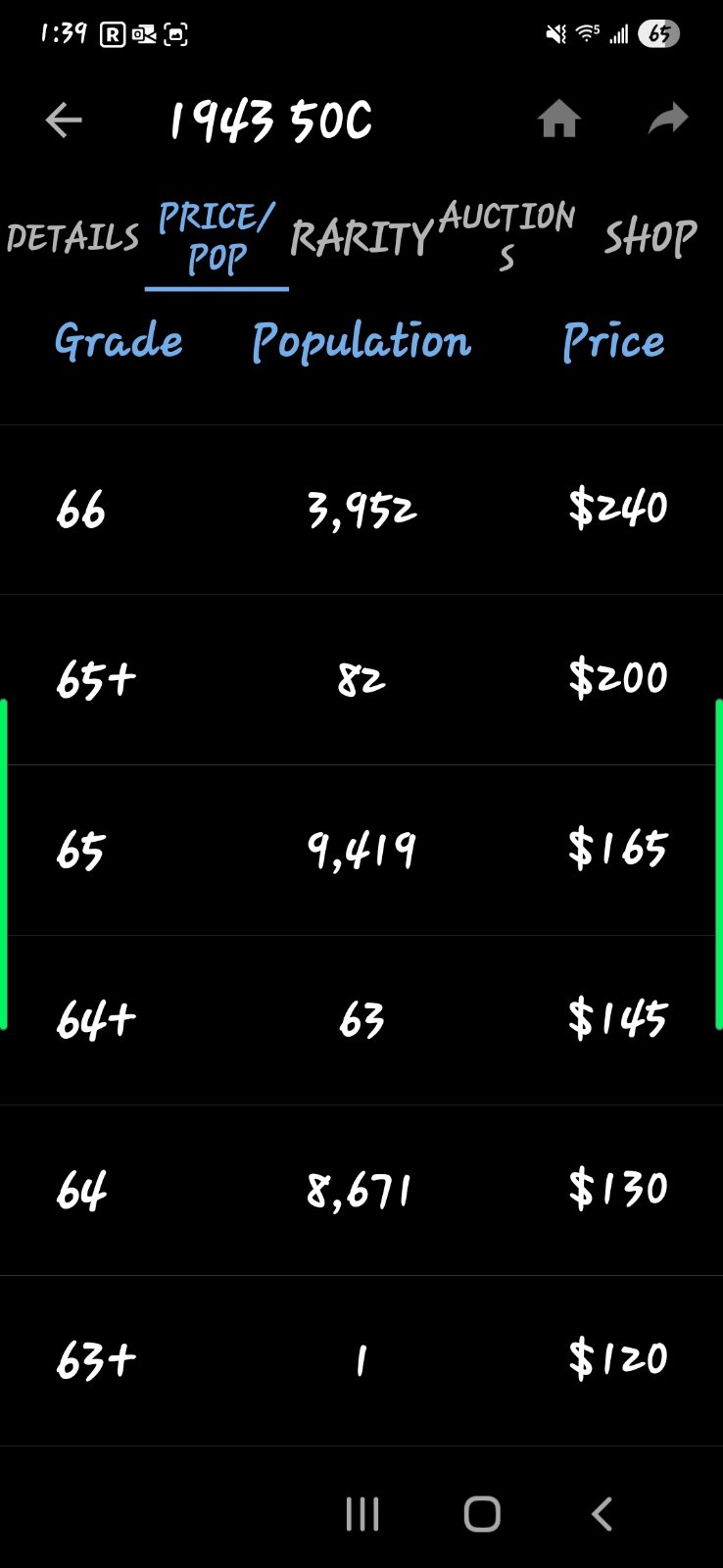Open recent apps from navigation bar
The width and height of the screenshot is (723, 1568).
pyautogui.click(x=362, y=1514)
